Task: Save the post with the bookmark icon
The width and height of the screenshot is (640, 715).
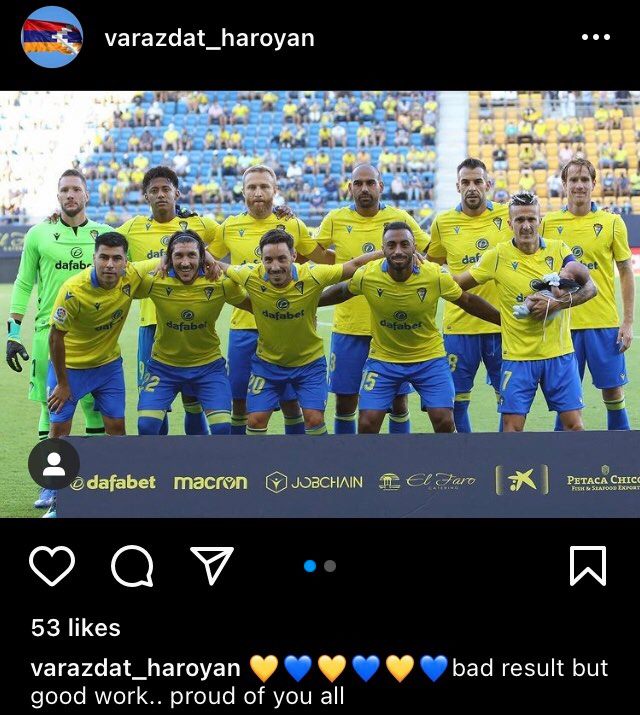Action: click(587, 566)
